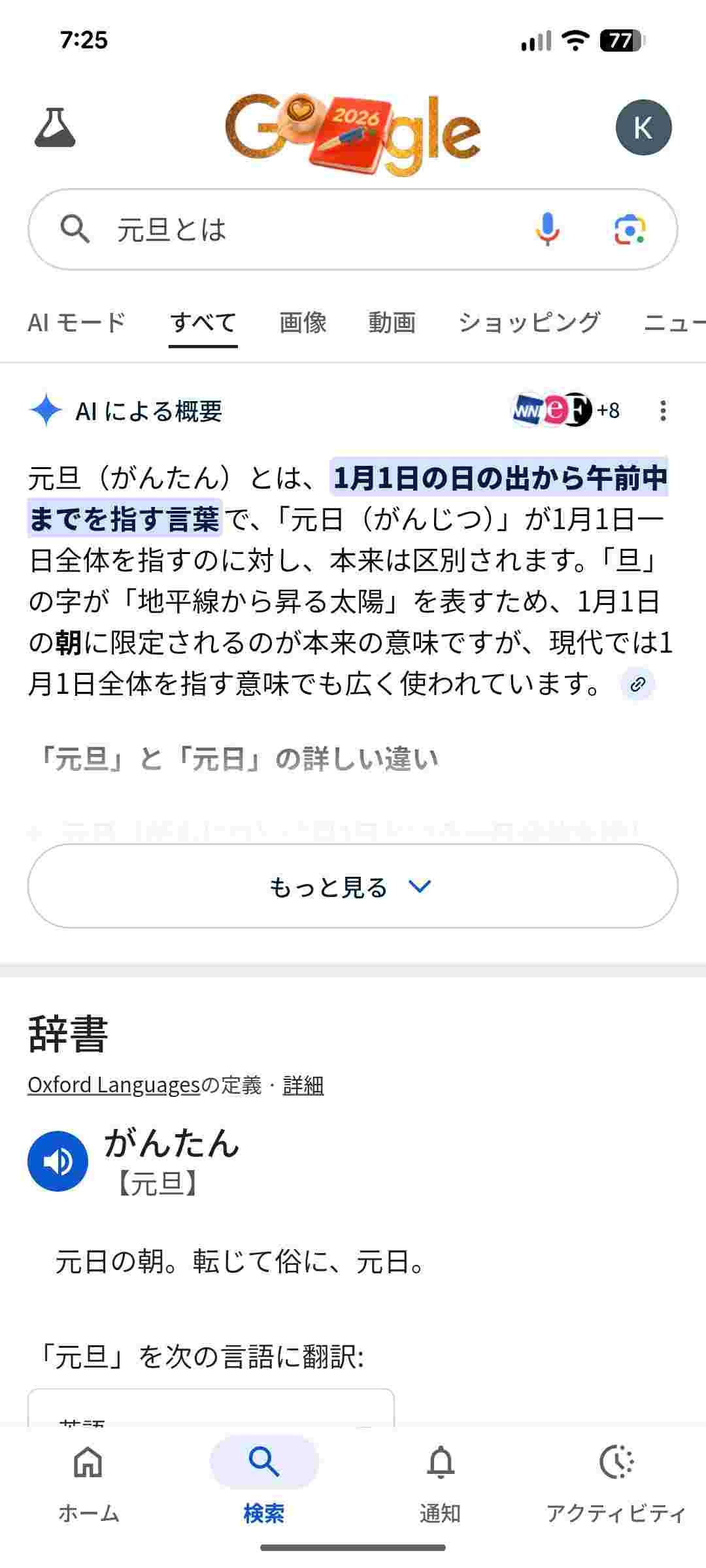This screenshot has width=706, height=1568.
Task: Open Search Labs flask icon
Action: [x=55, y=127]
